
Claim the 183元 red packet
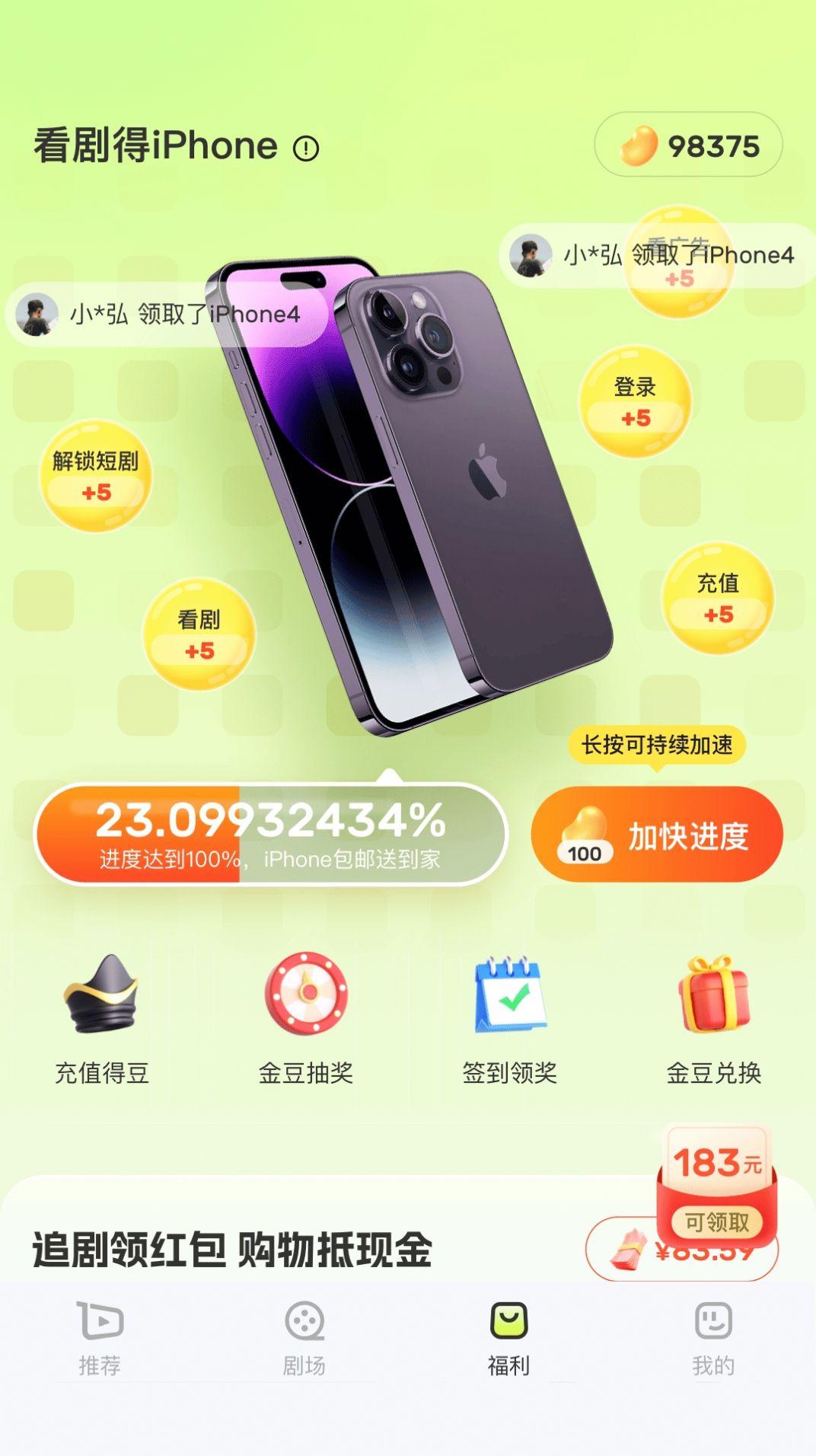click(716, 1183)
